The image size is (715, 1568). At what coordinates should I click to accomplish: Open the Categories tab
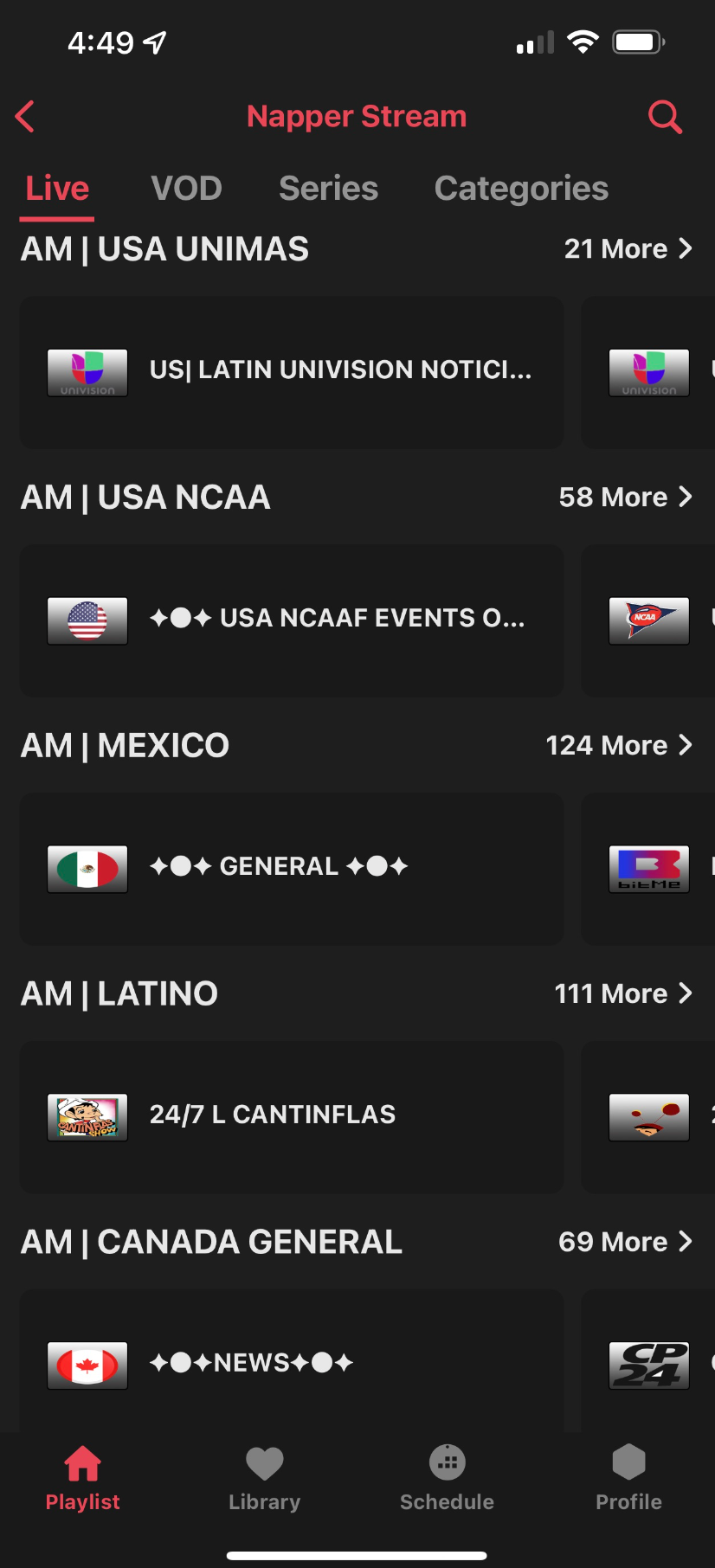[x=521, y=189]
